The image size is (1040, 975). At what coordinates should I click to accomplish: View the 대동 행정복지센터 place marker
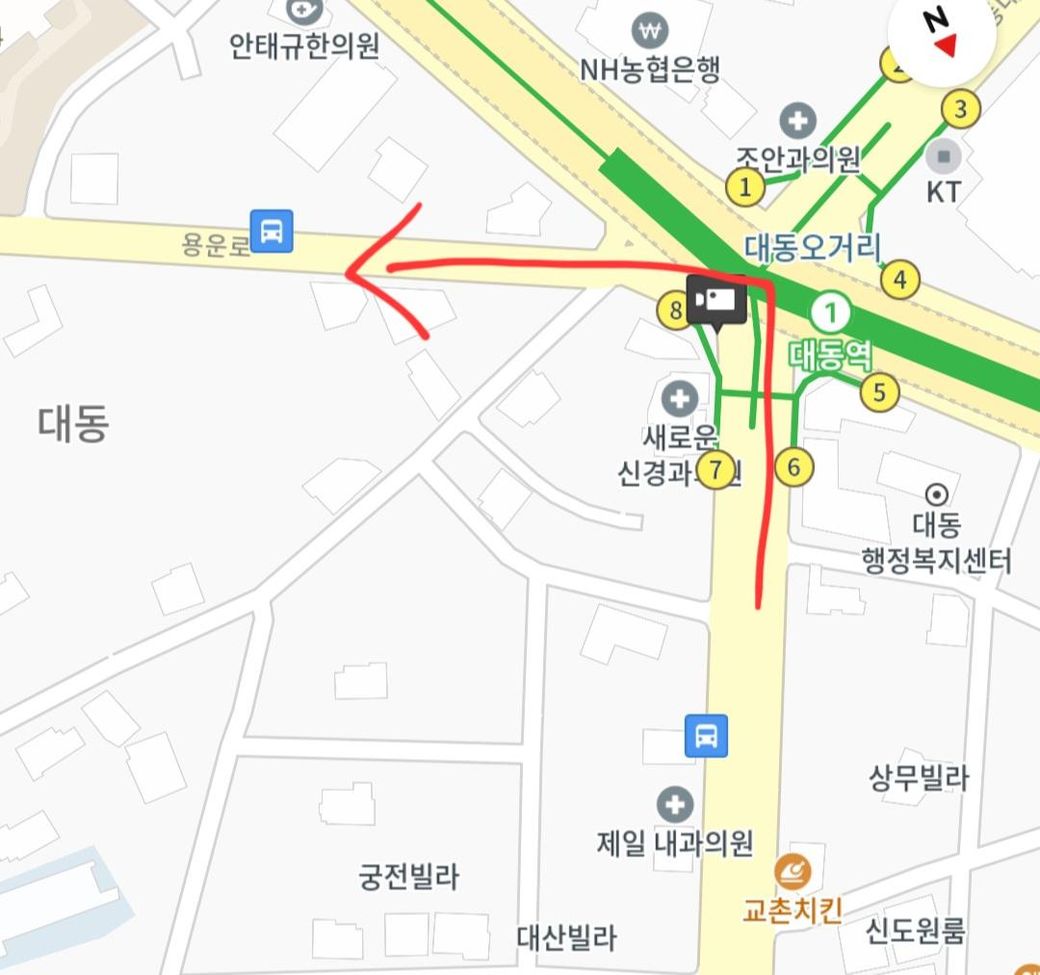pos(937,494)
